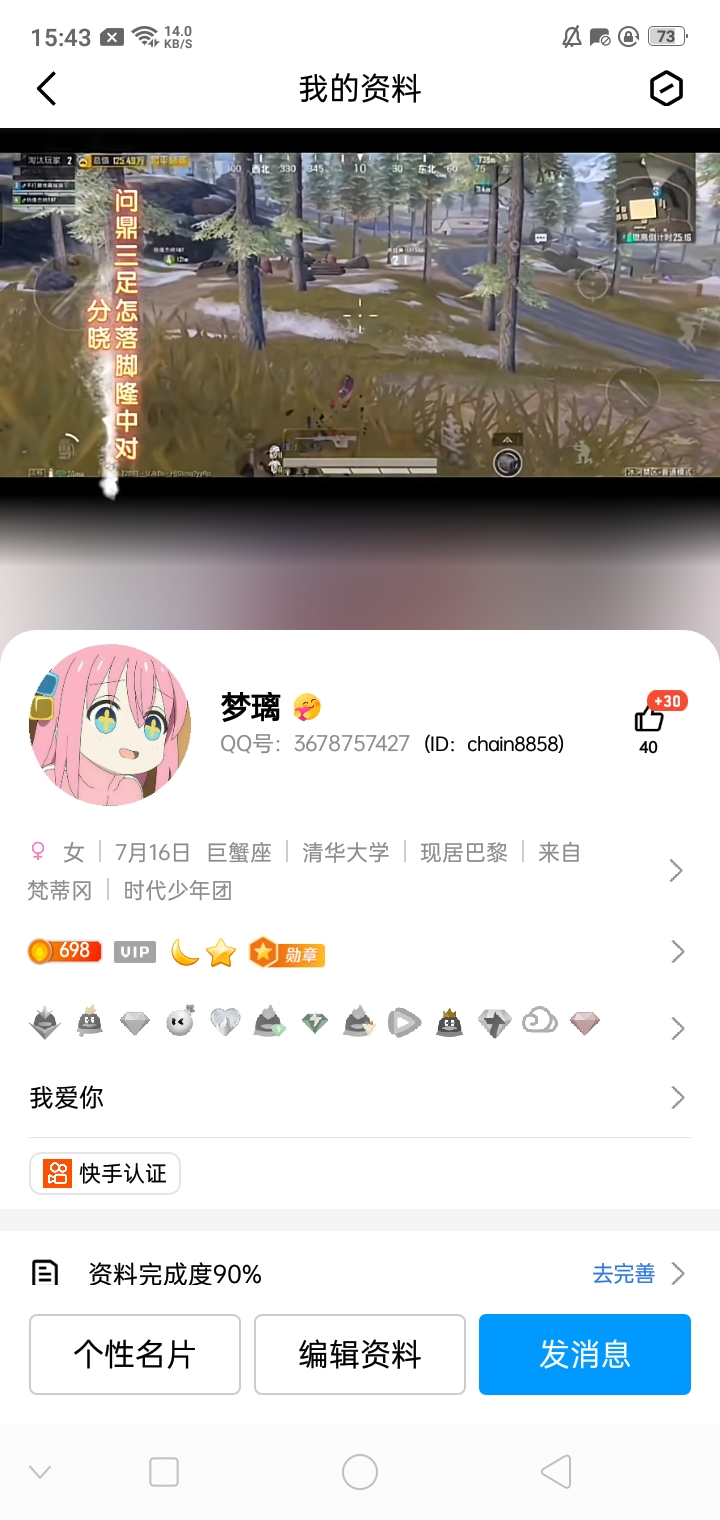
Task: Go to the system home screen
Action: (x=360, y=1472)
